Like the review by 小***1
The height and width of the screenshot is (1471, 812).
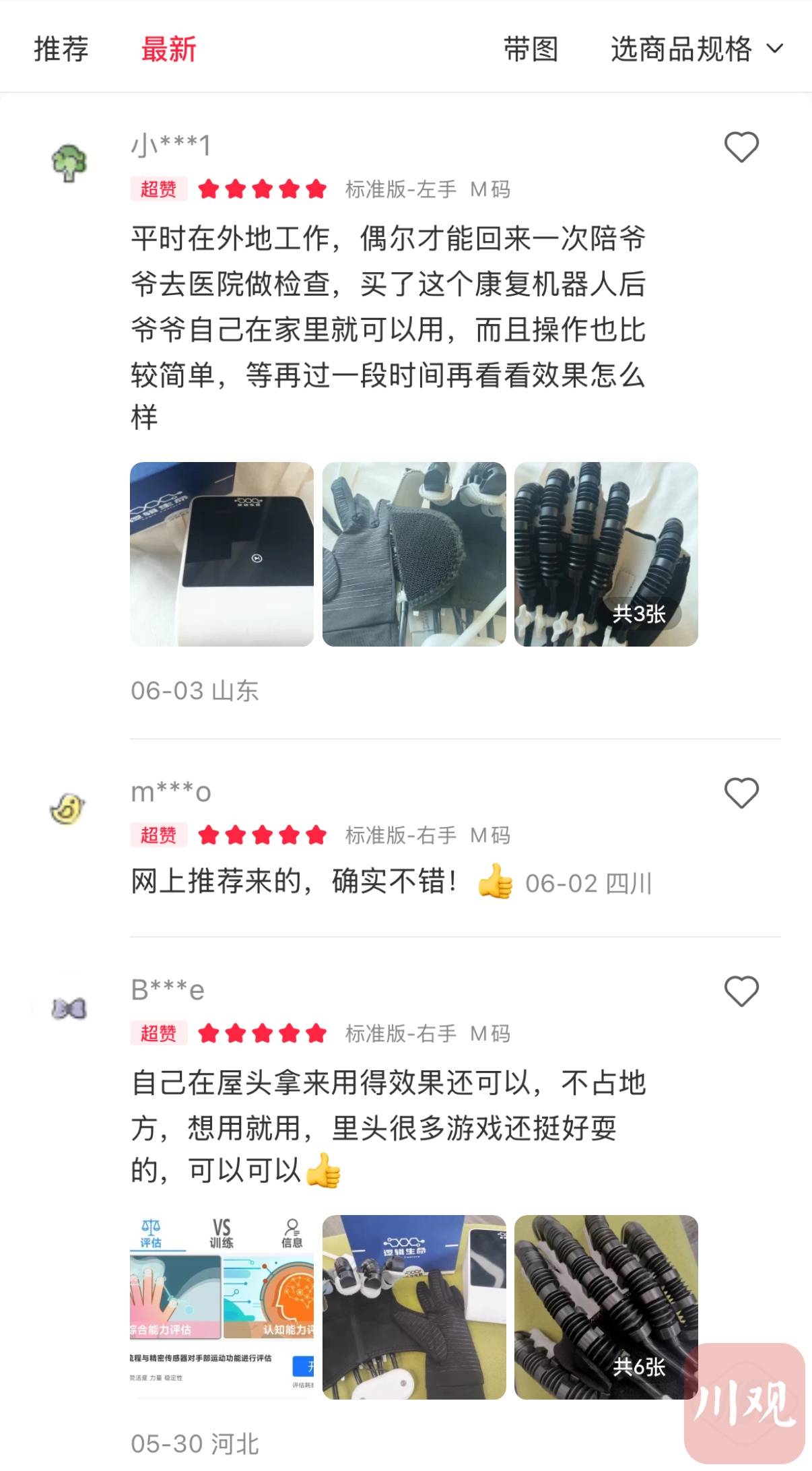[741, 147]
